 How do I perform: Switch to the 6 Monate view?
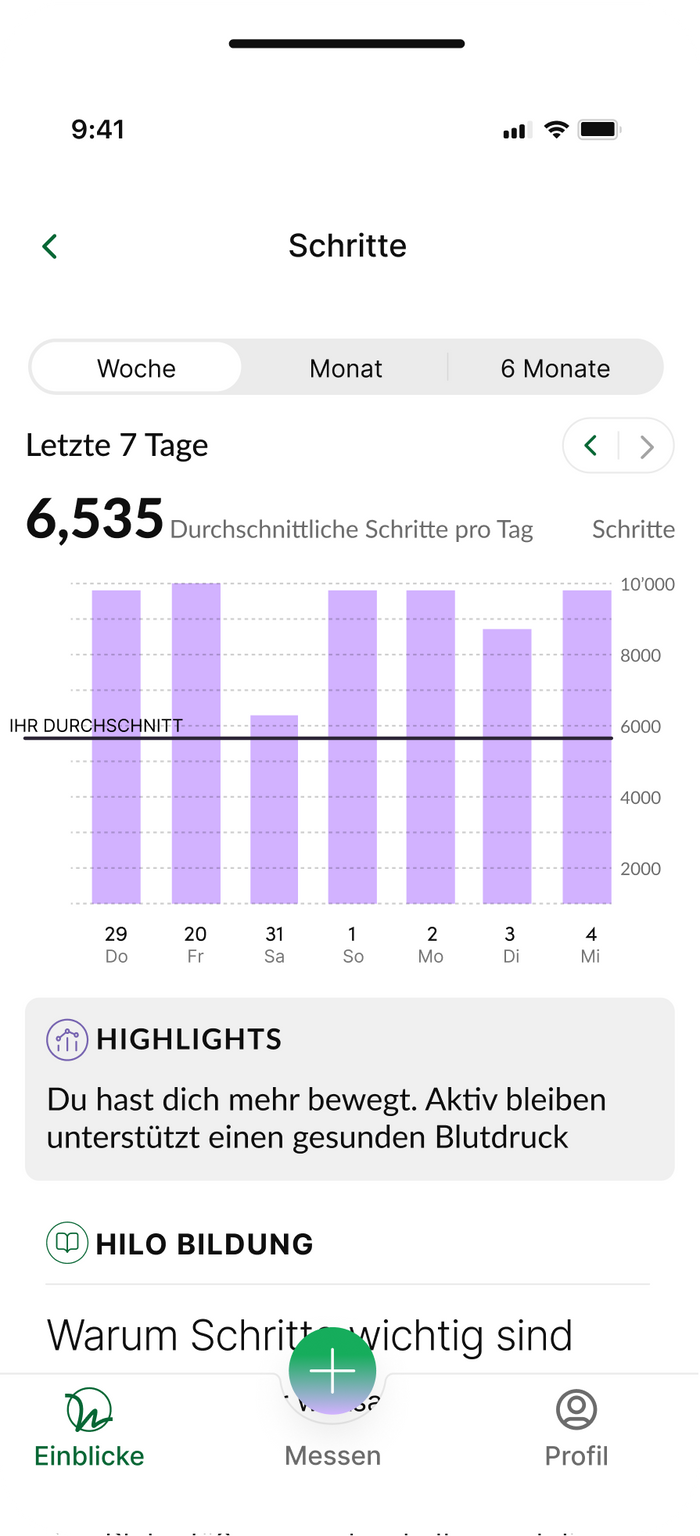[555, 368]
